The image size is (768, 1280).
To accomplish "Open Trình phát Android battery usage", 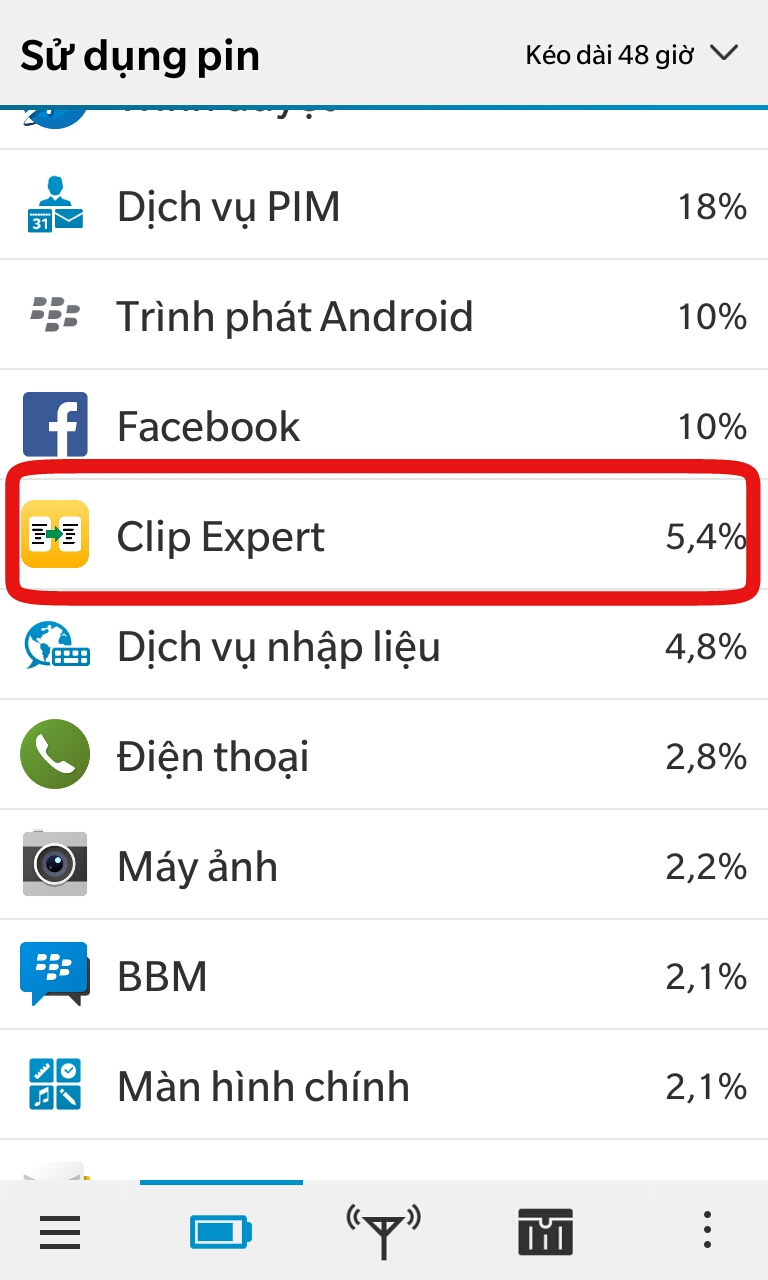I will (384, 316).
